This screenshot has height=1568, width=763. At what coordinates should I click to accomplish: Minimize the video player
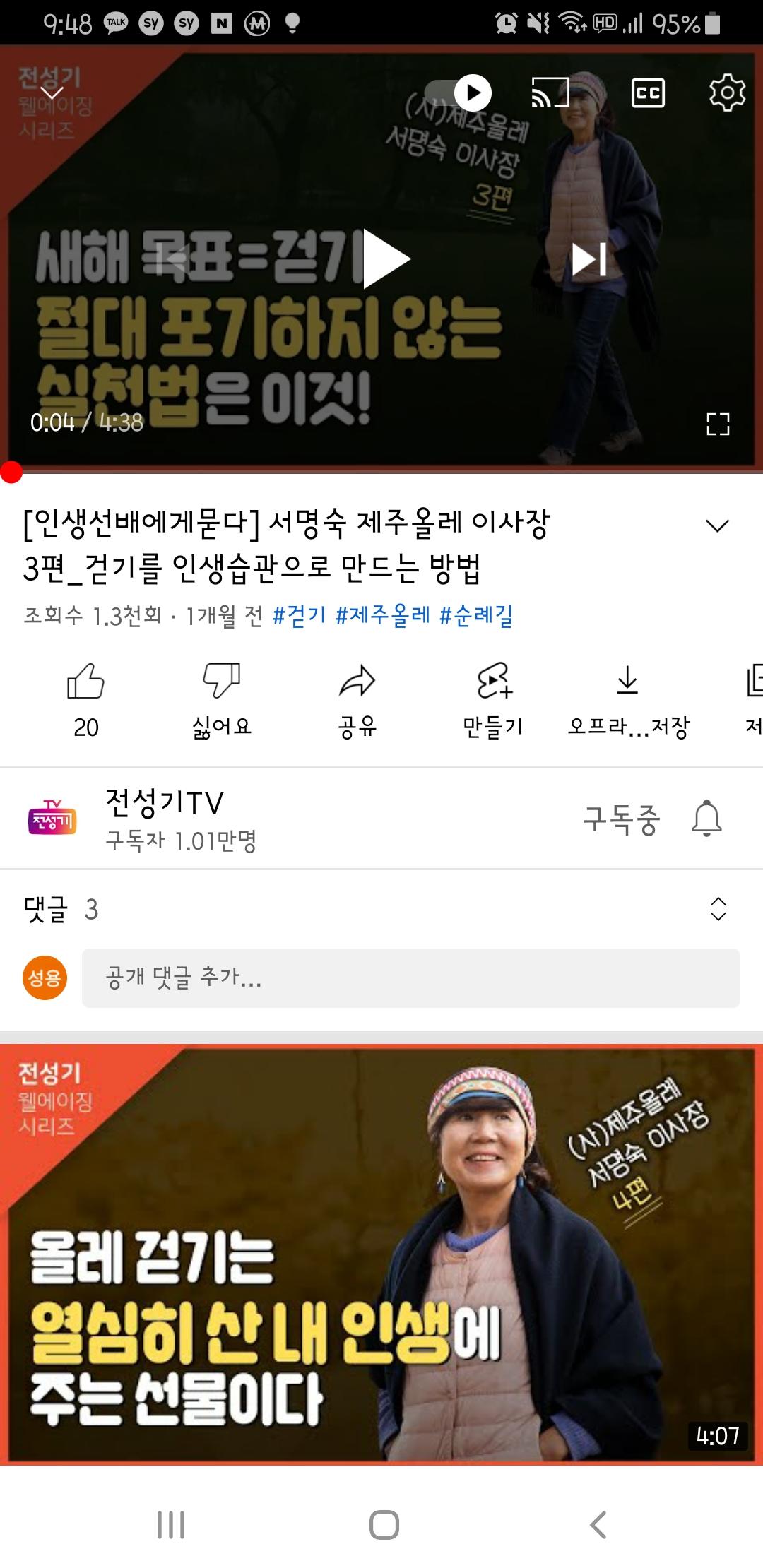point(51,93)
